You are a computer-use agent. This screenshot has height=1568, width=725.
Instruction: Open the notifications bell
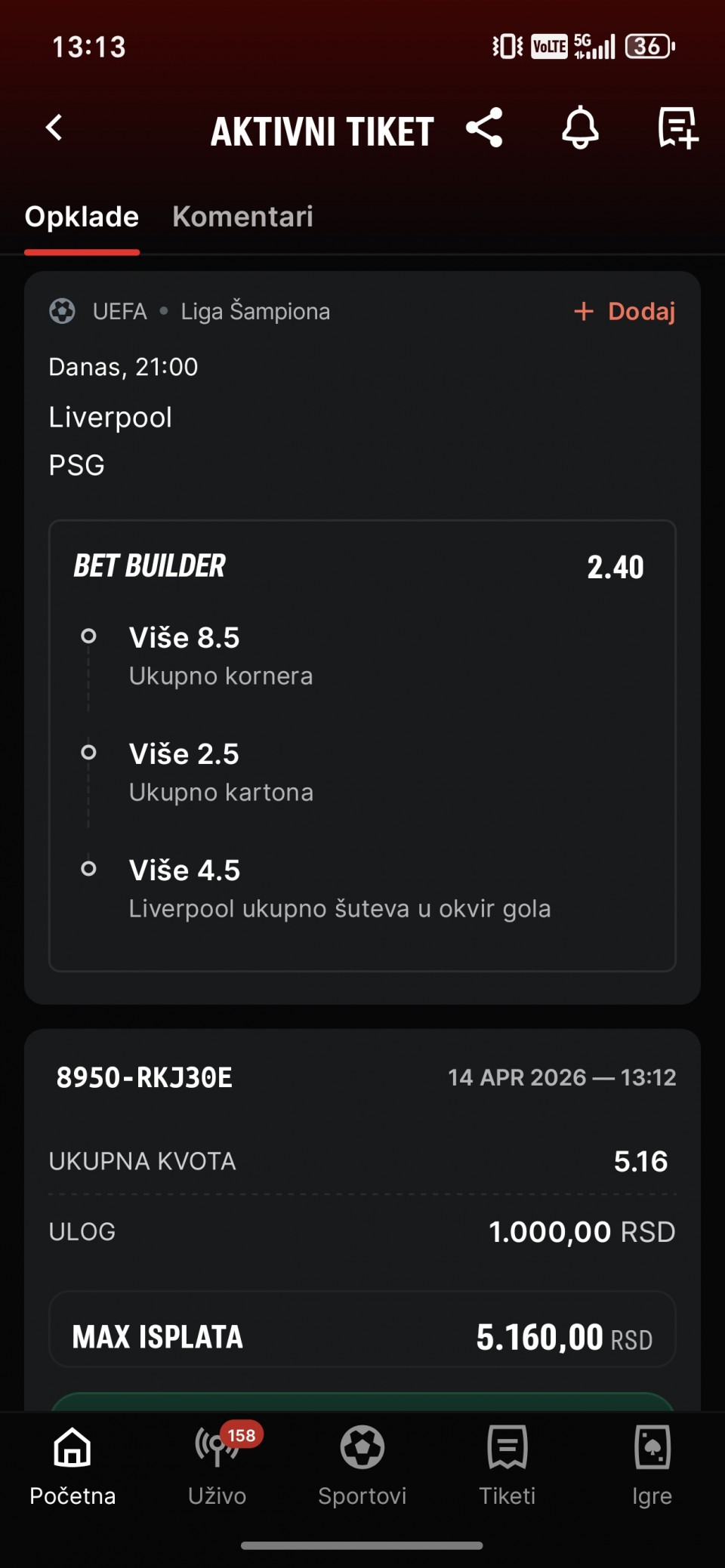(x=580, y=128)
